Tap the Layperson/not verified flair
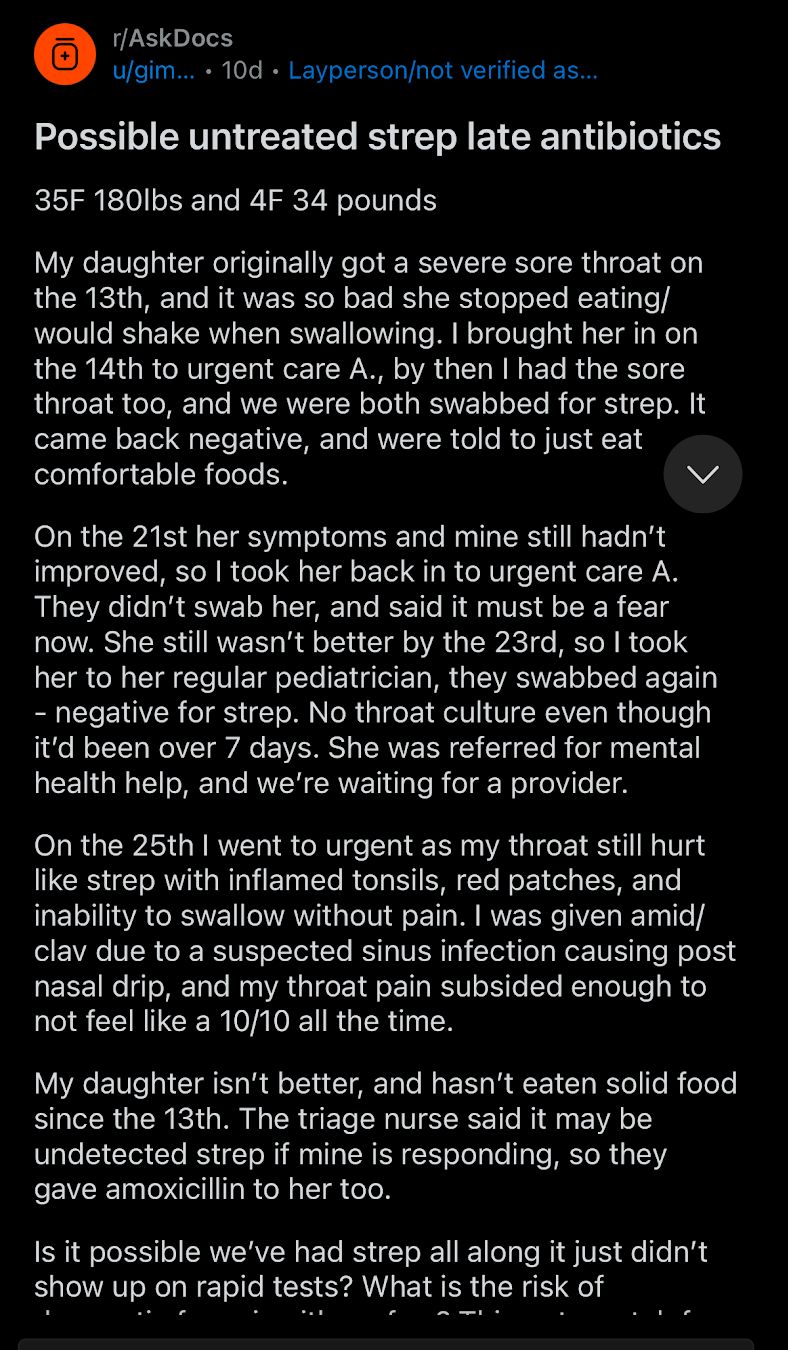This screenshot has width=788, height=1350. 443,71
